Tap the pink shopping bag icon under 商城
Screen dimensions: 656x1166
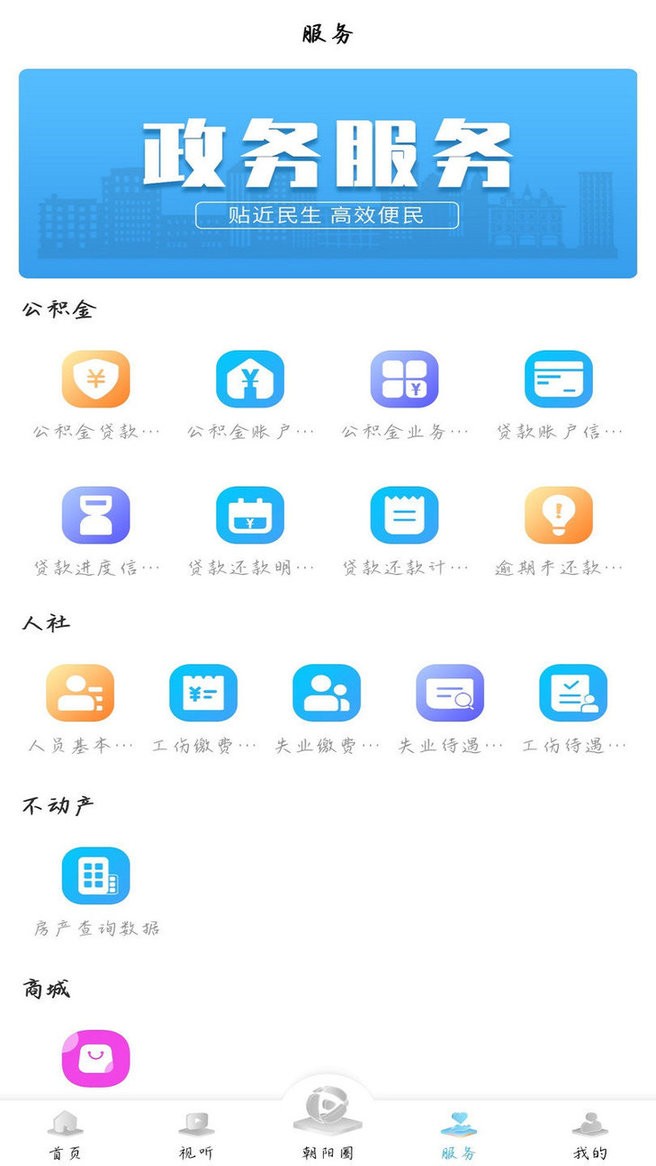coord(96,1058)
